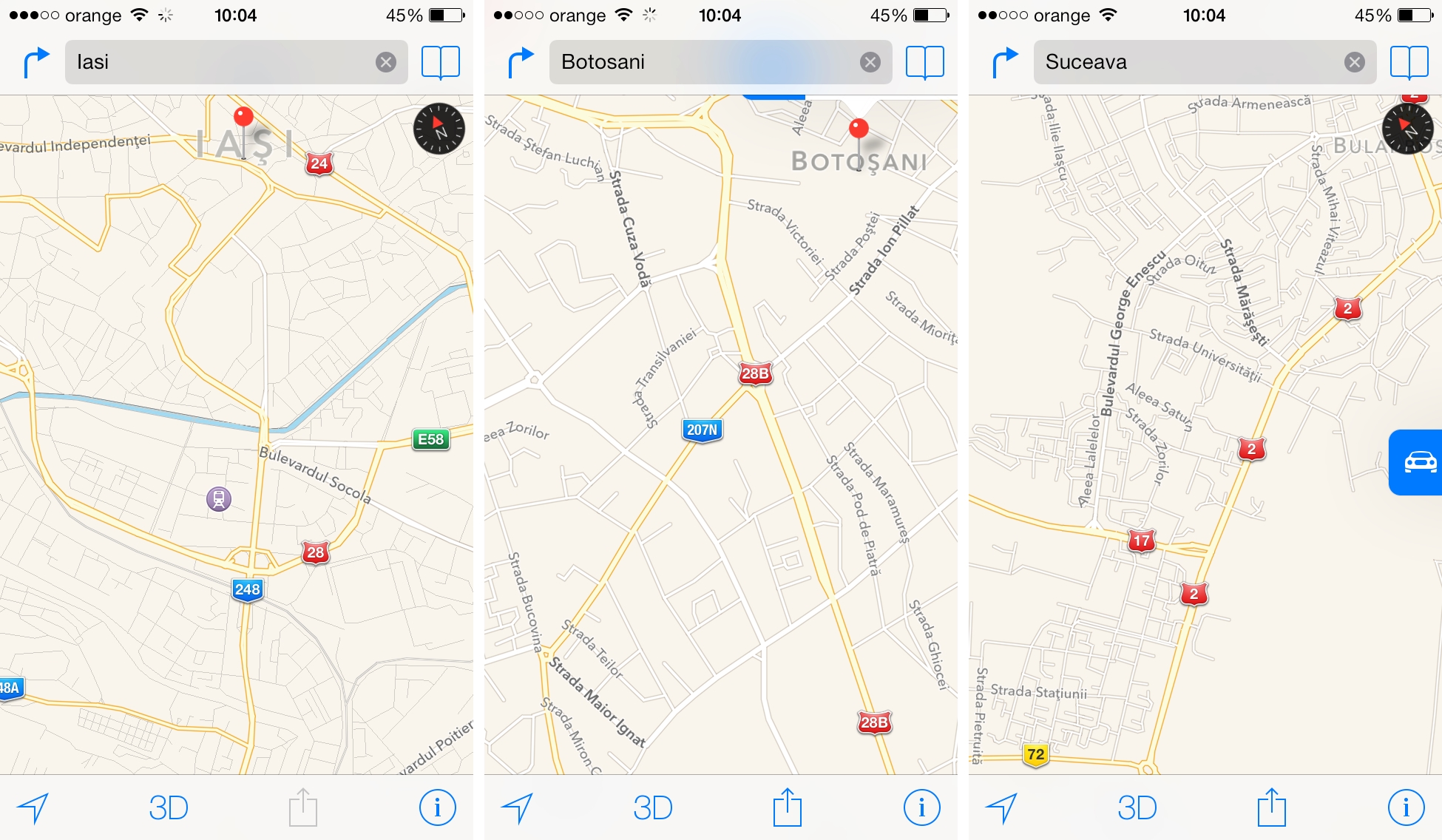Show info options for the Iasi map

437,807
